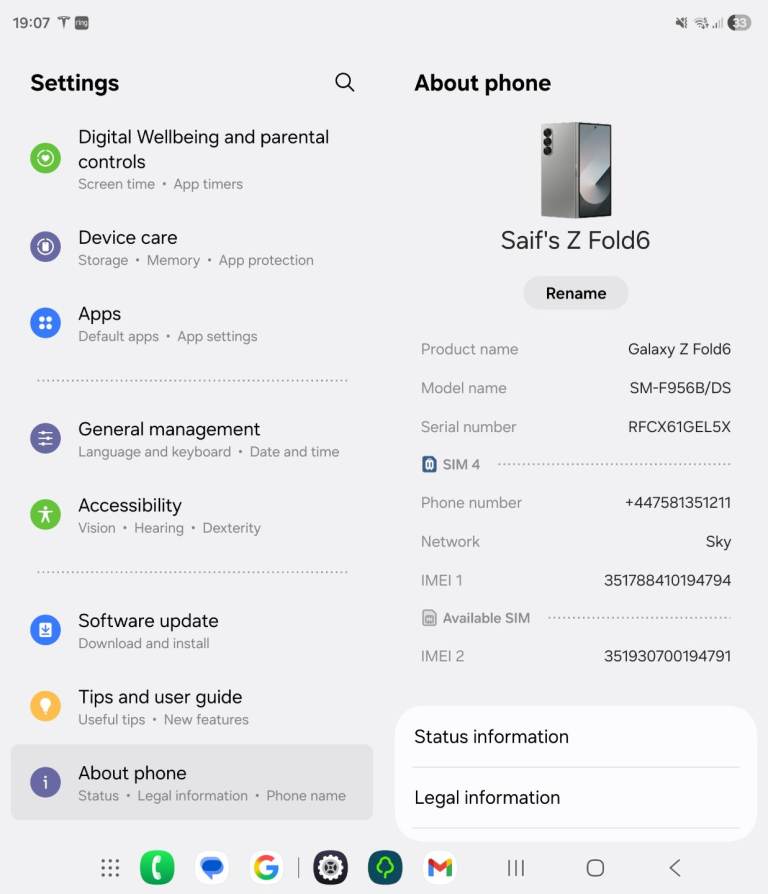Tap the Rename button
The width and height of the screenshot is (768, 894).
click(576, 293)
